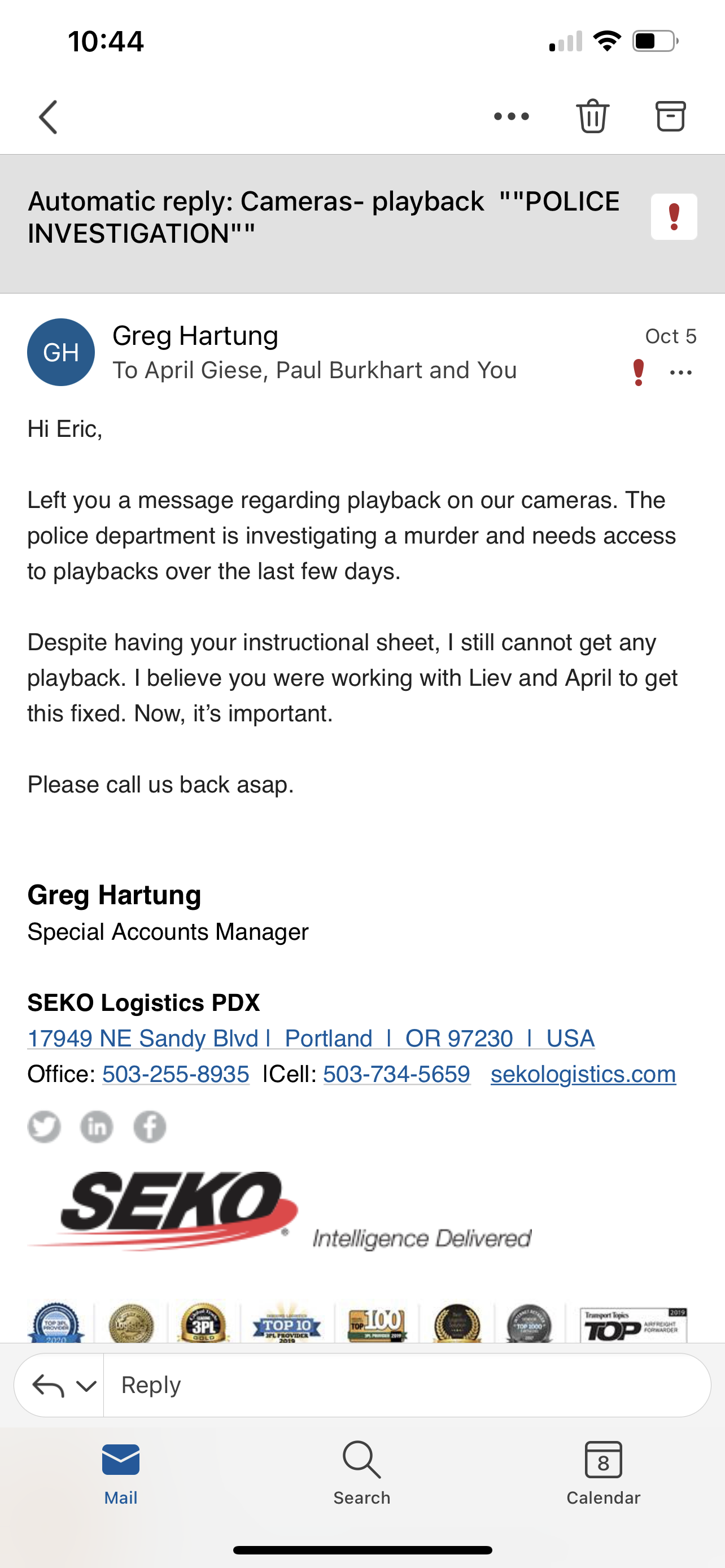Switch to the Calendar tab
This screenshot has height=1568, width=725.
point(602,1473)
